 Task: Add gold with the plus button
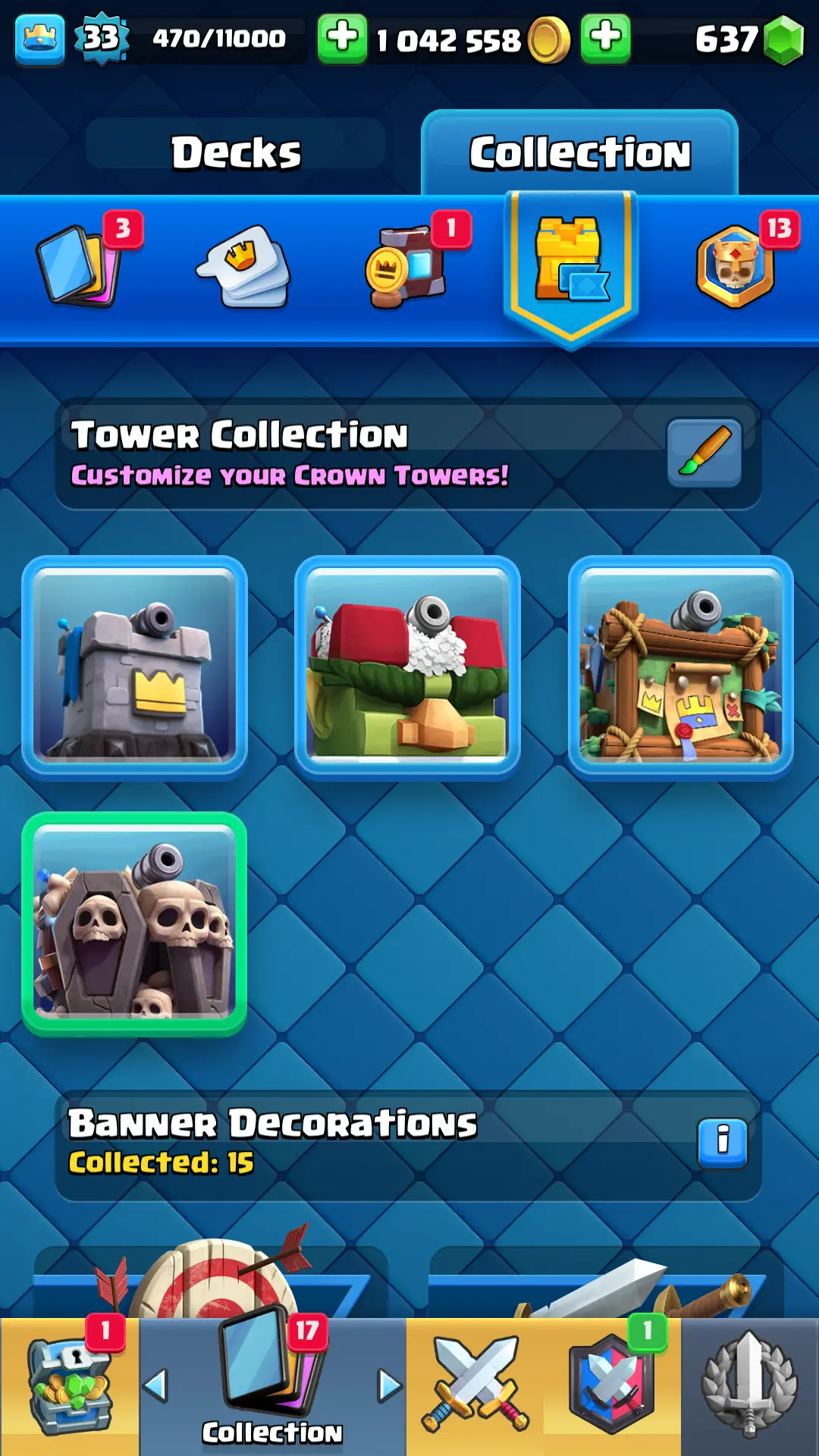[x=342, y=38]
